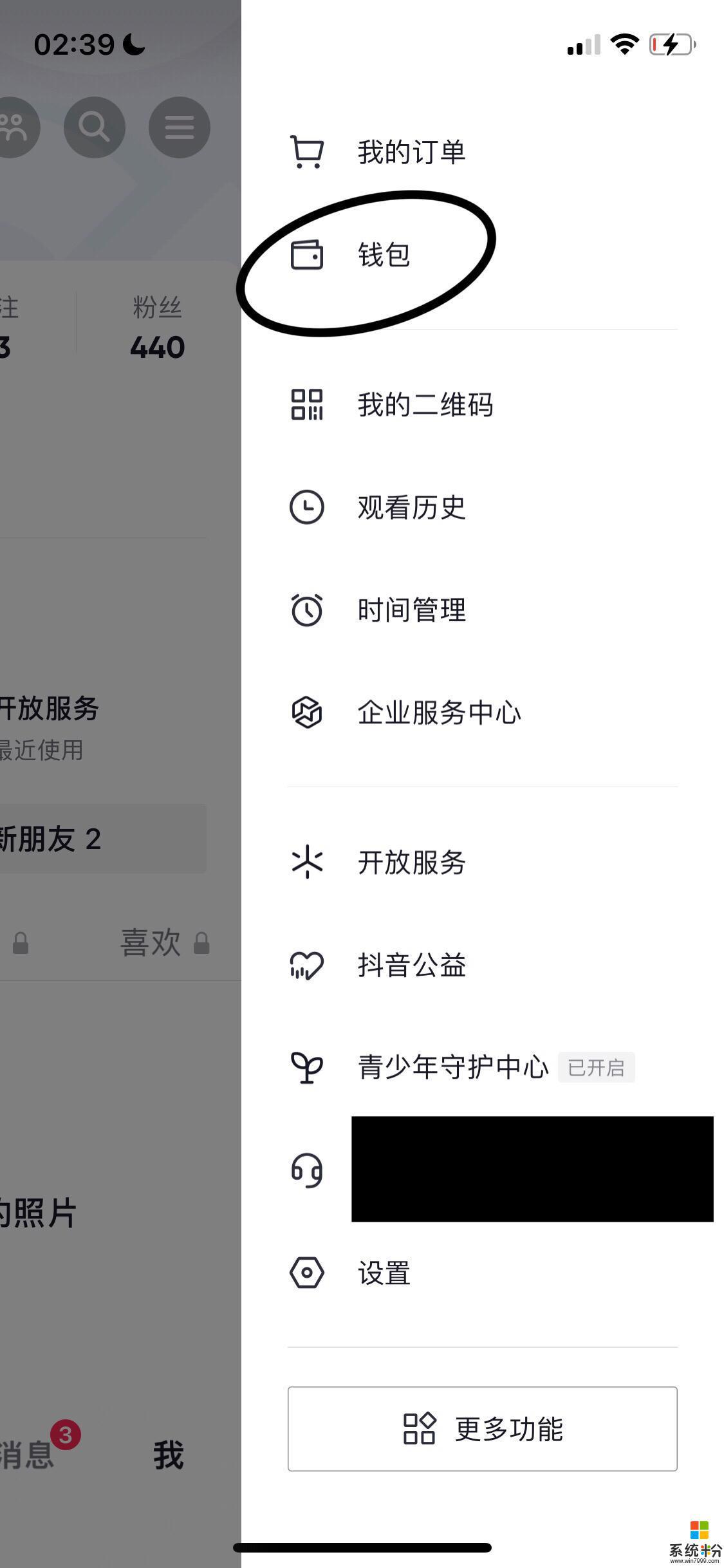Switch to the 我 tab
The image size is (724, 1568).
tap(169, 1455)
